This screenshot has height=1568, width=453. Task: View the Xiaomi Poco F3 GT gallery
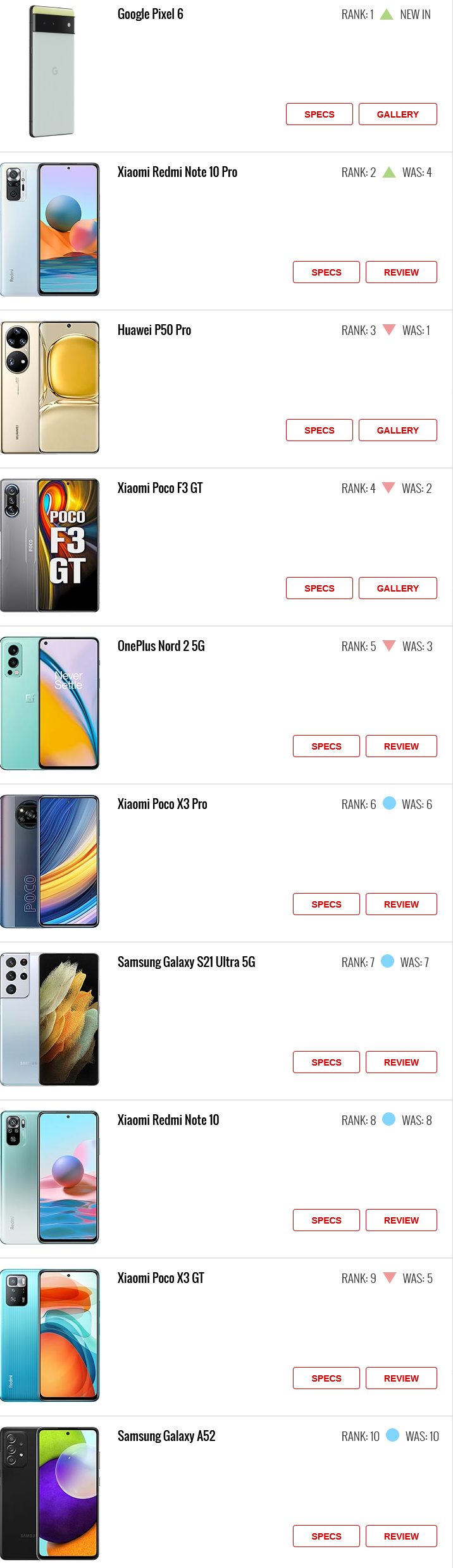[x=397, y=588]
